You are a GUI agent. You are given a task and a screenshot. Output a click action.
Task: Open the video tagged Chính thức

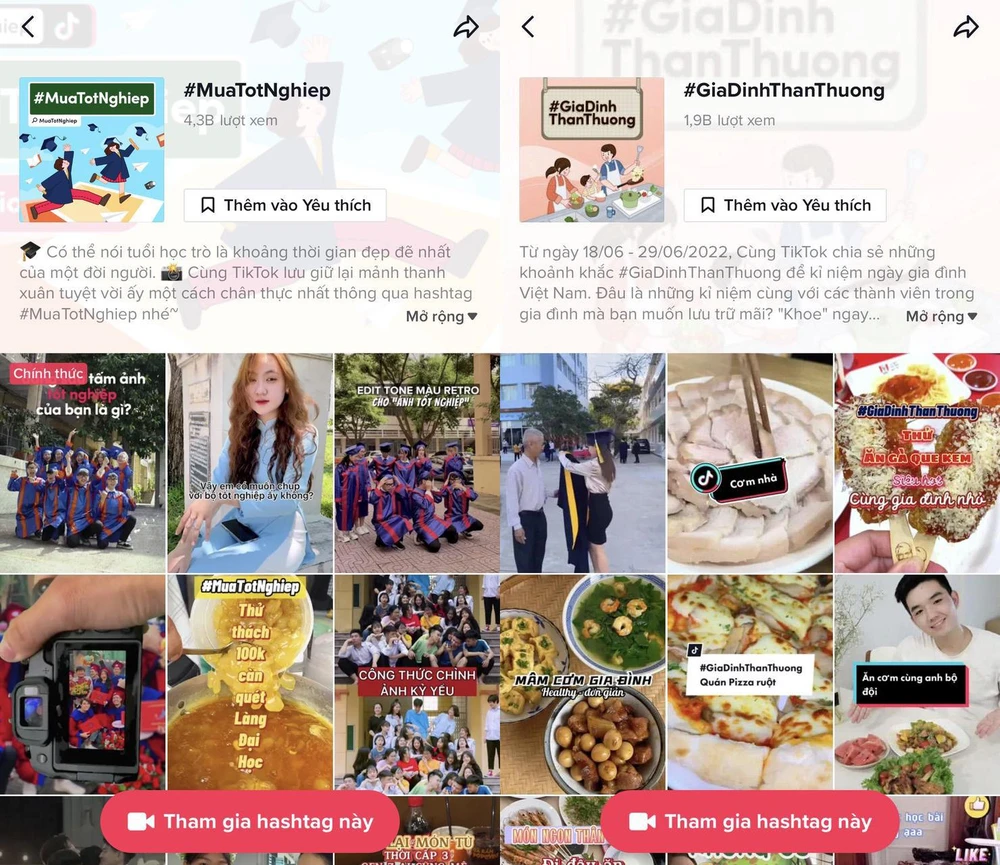(x=82, y=462)
